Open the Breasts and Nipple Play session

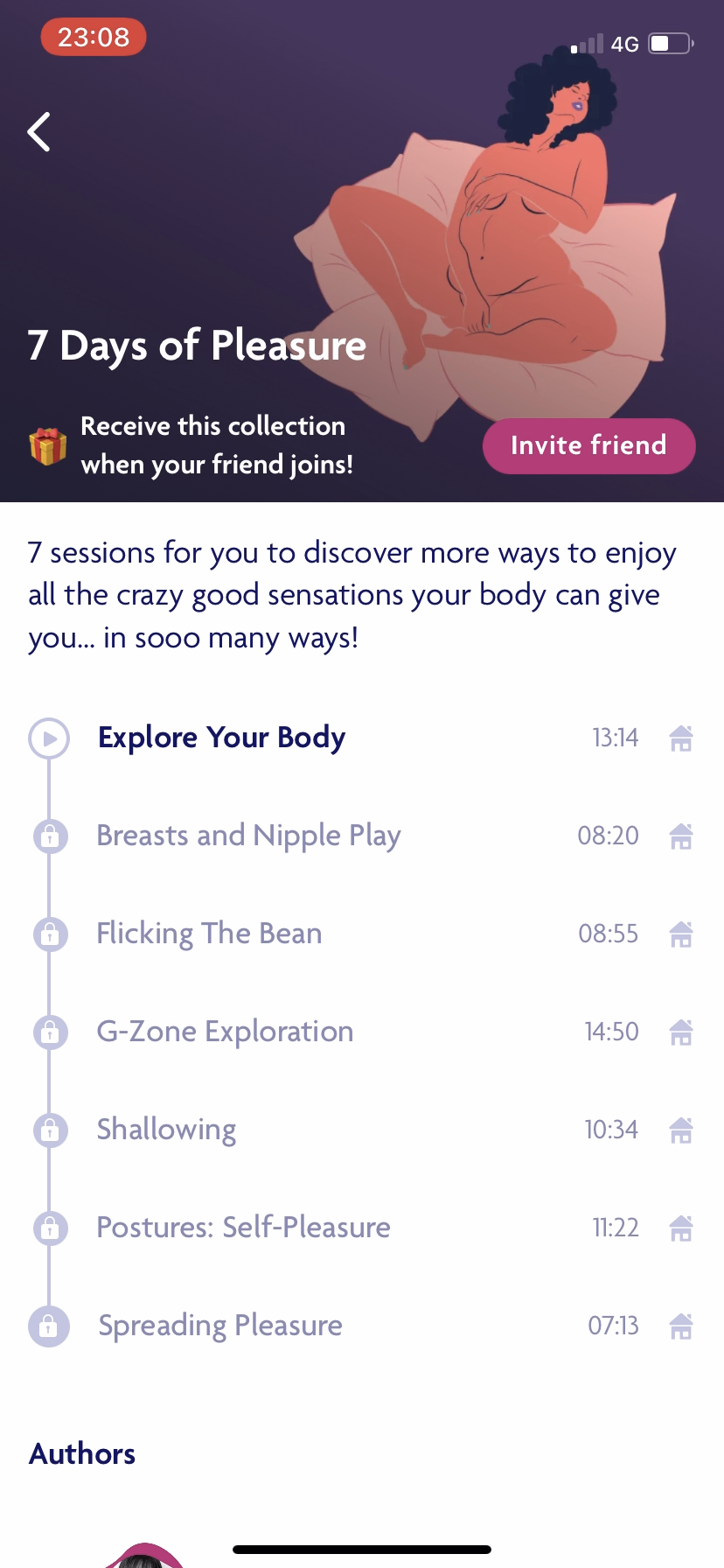(x=248, y=836)
